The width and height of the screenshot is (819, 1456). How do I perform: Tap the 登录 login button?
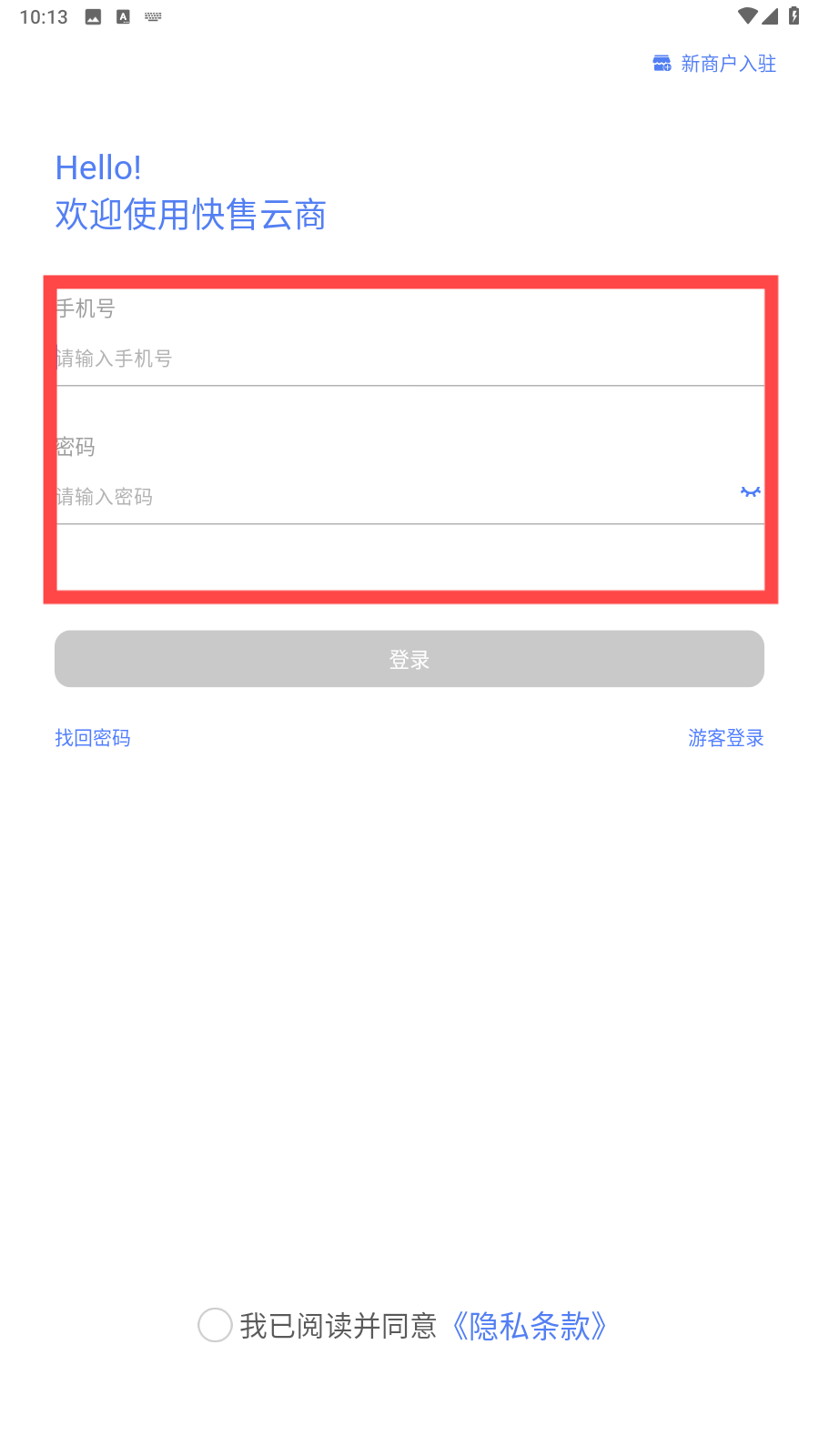point(409,659)
